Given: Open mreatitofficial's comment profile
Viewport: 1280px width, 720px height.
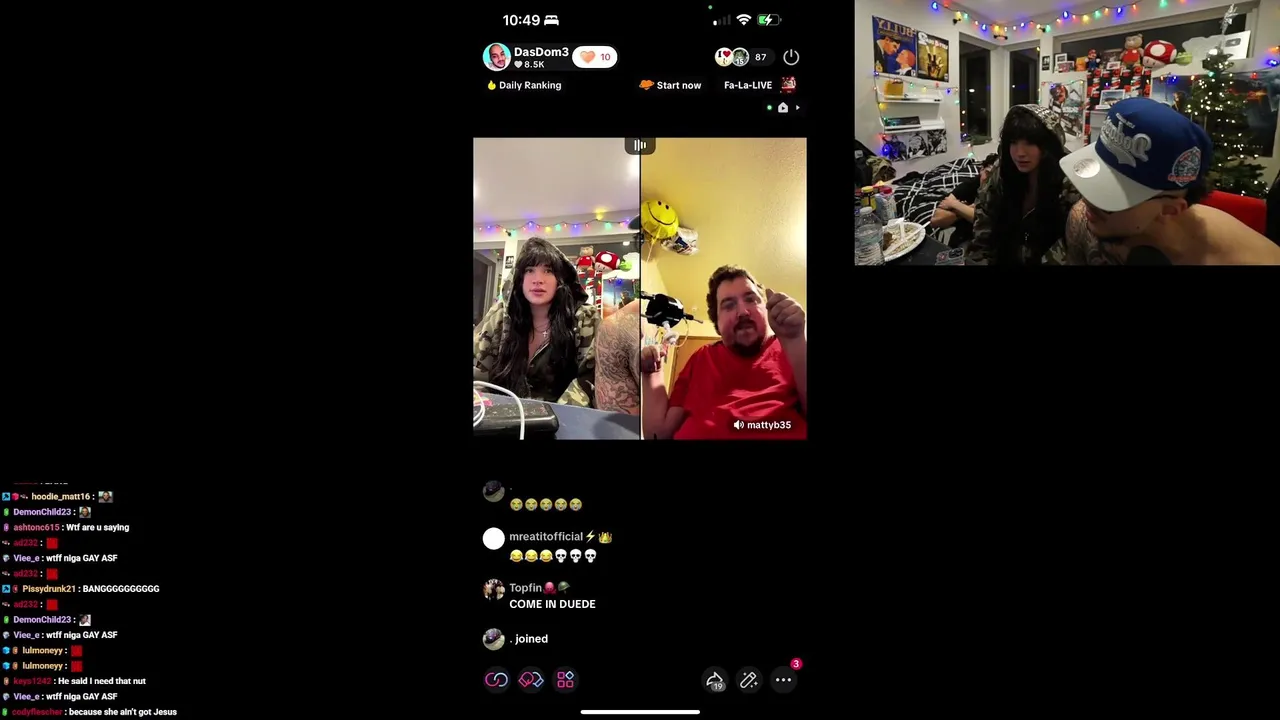Looking at the screenshot, I should click(494, 539).
